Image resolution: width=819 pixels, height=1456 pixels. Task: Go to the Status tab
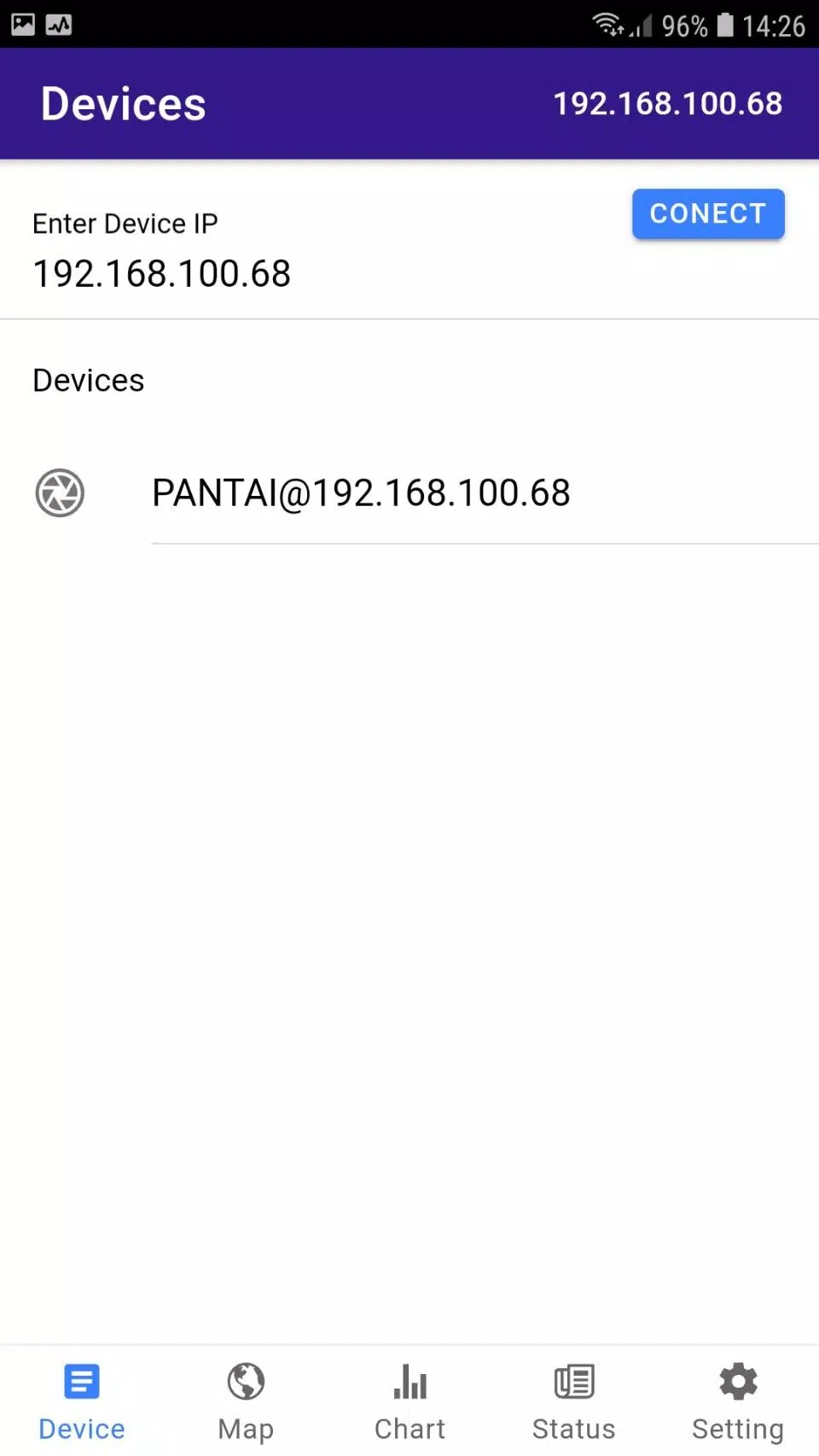point(573,1401)
